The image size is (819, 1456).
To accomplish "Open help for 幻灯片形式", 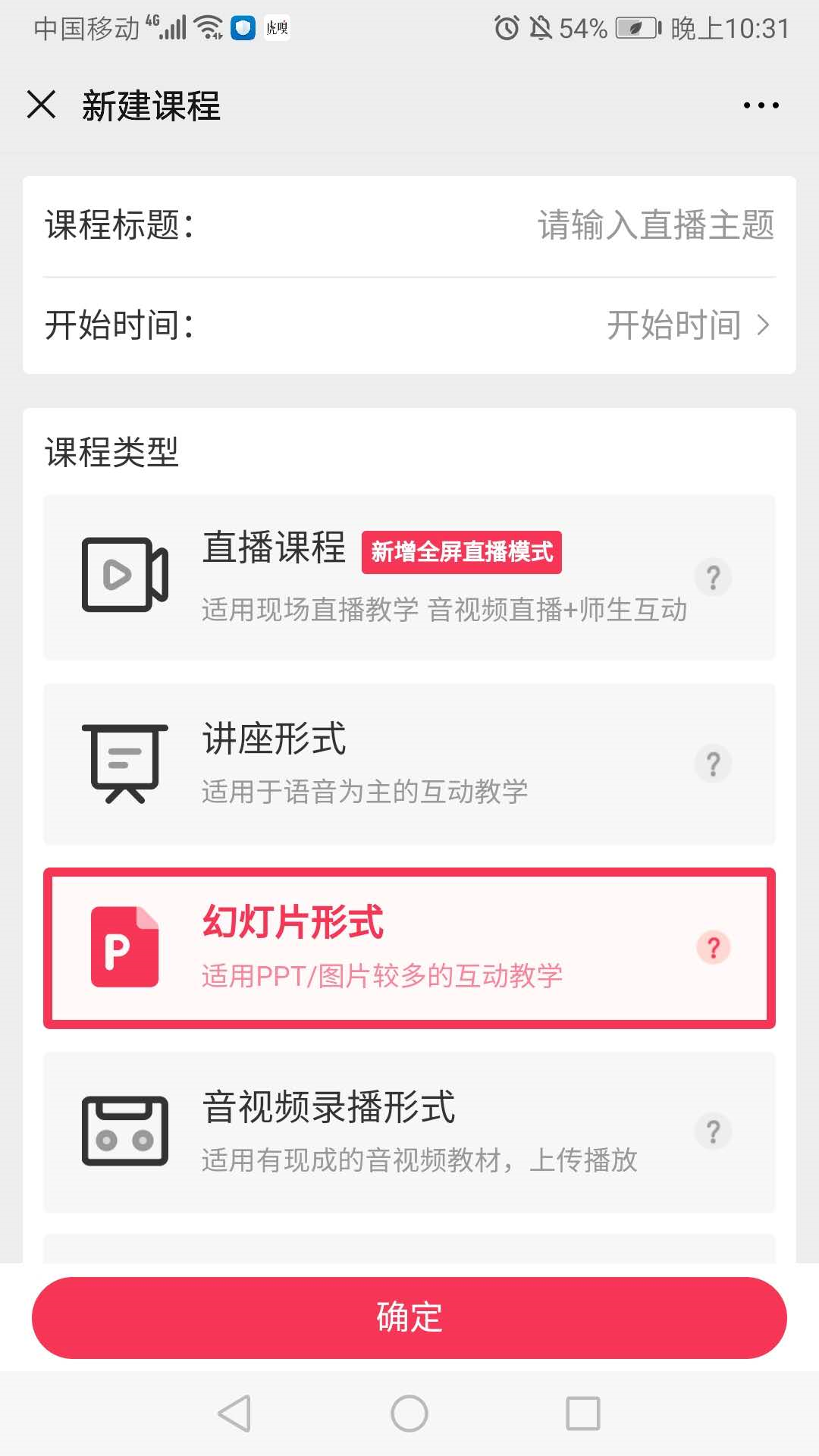I will (713, 947).
